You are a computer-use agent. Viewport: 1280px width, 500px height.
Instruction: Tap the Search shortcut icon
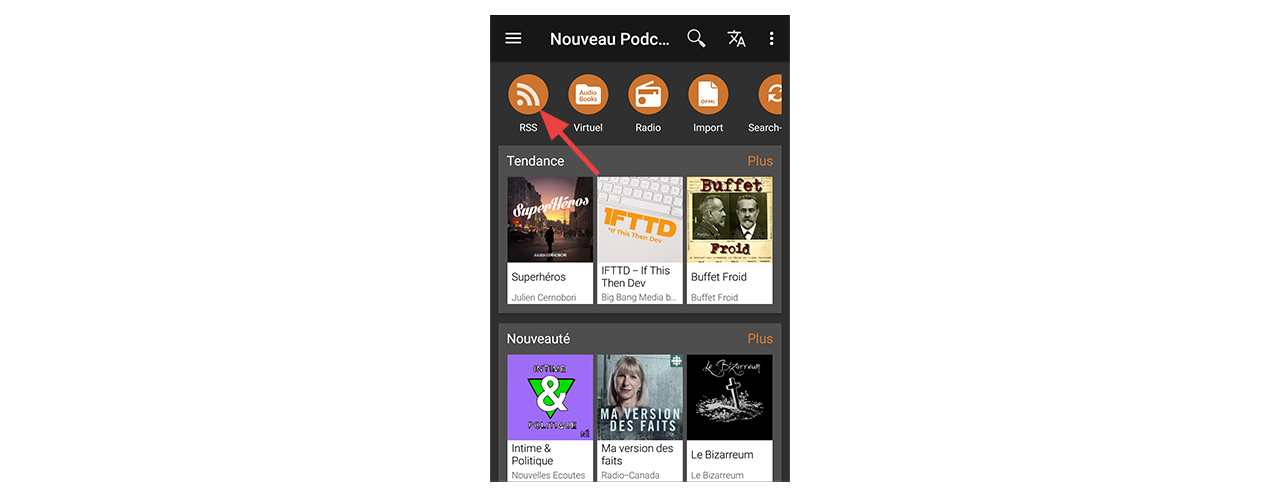(768, 95)
